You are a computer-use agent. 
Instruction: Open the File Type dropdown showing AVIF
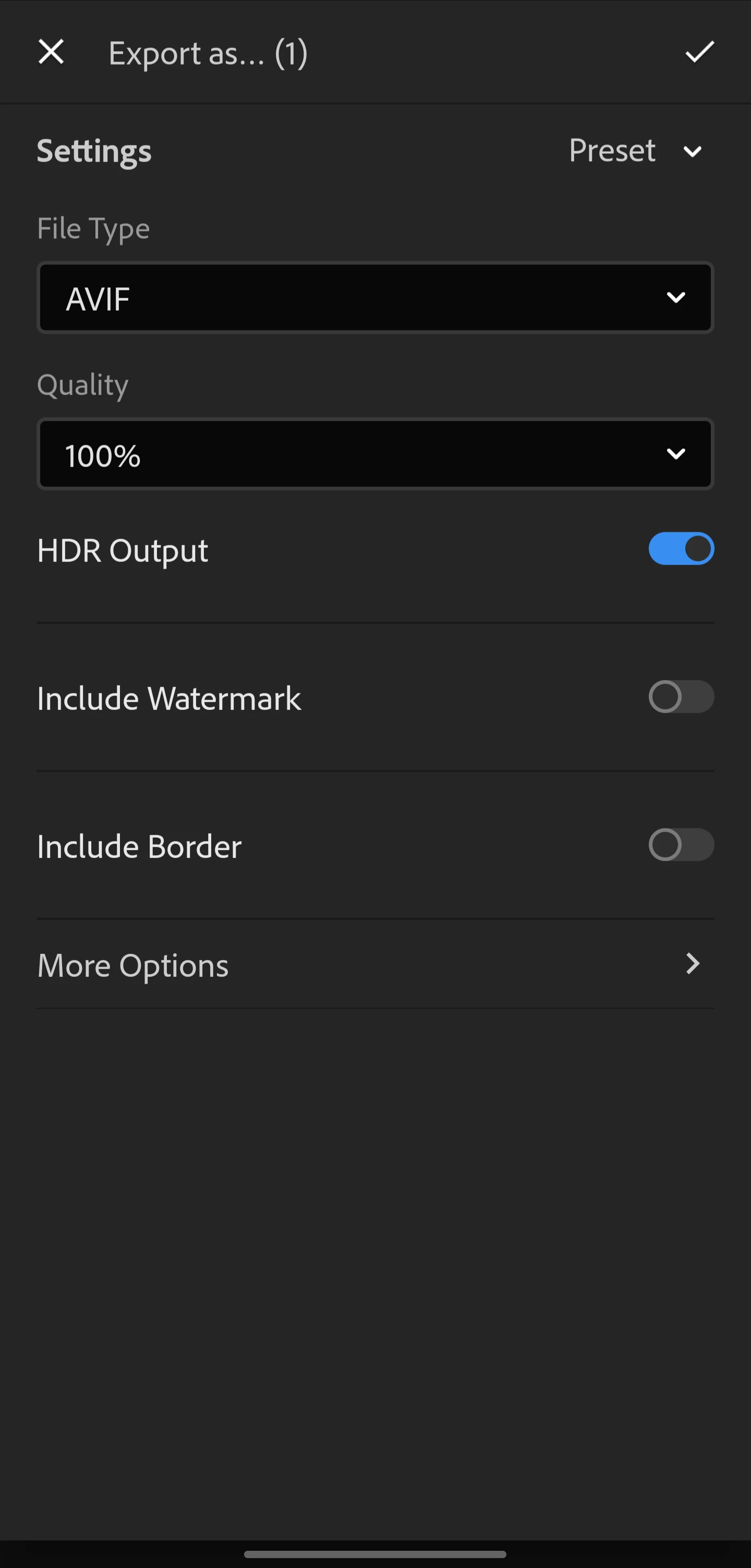tap(375, 298)
